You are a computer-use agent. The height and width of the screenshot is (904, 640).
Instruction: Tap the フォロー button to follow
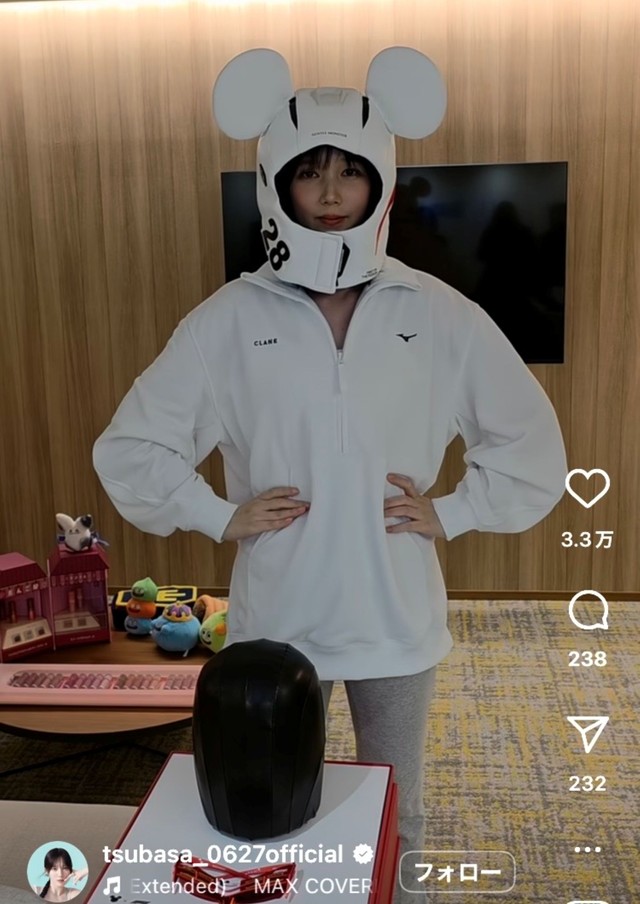(x=457, y=872)
